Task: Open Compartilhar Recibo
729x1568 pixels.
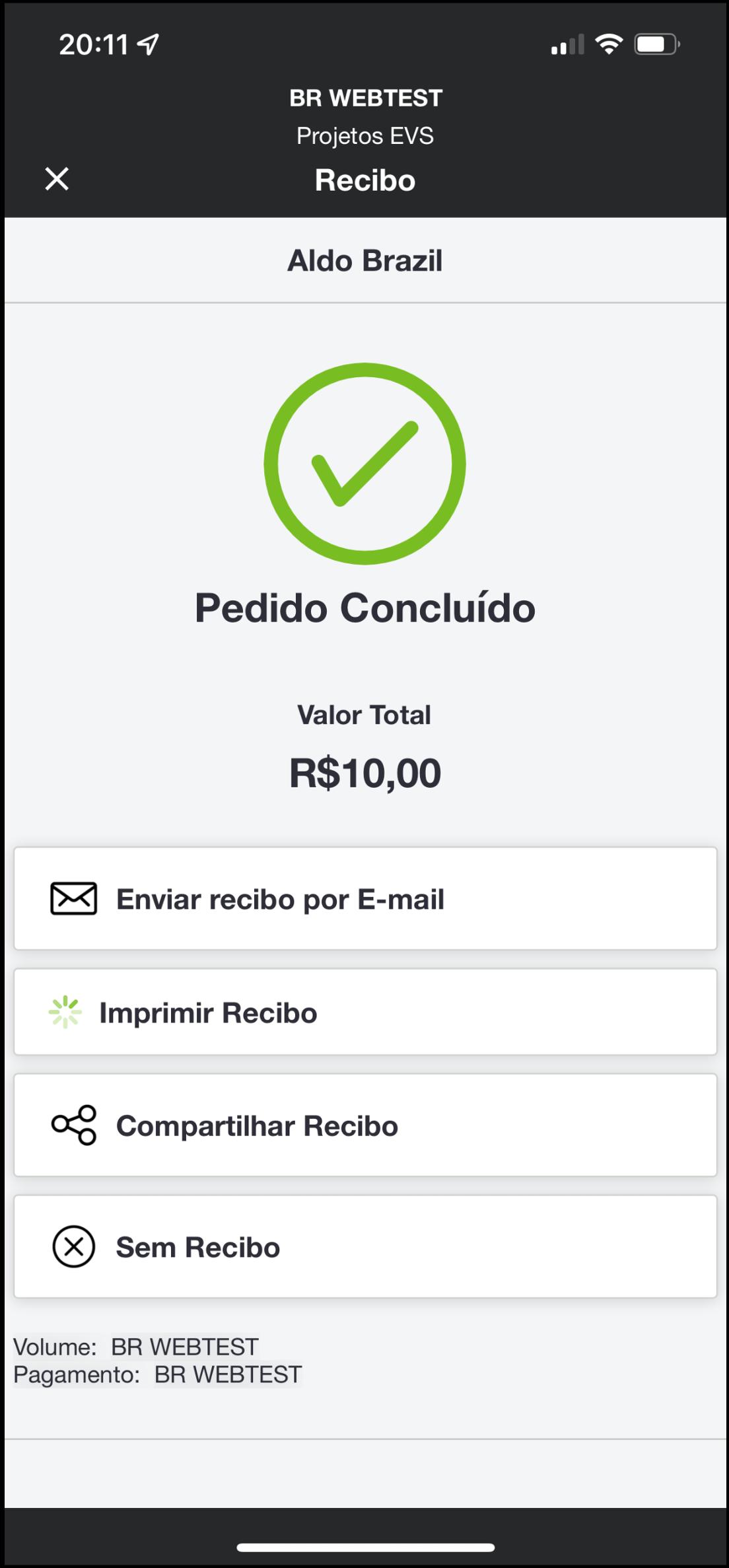Action: click(365, 1125)
